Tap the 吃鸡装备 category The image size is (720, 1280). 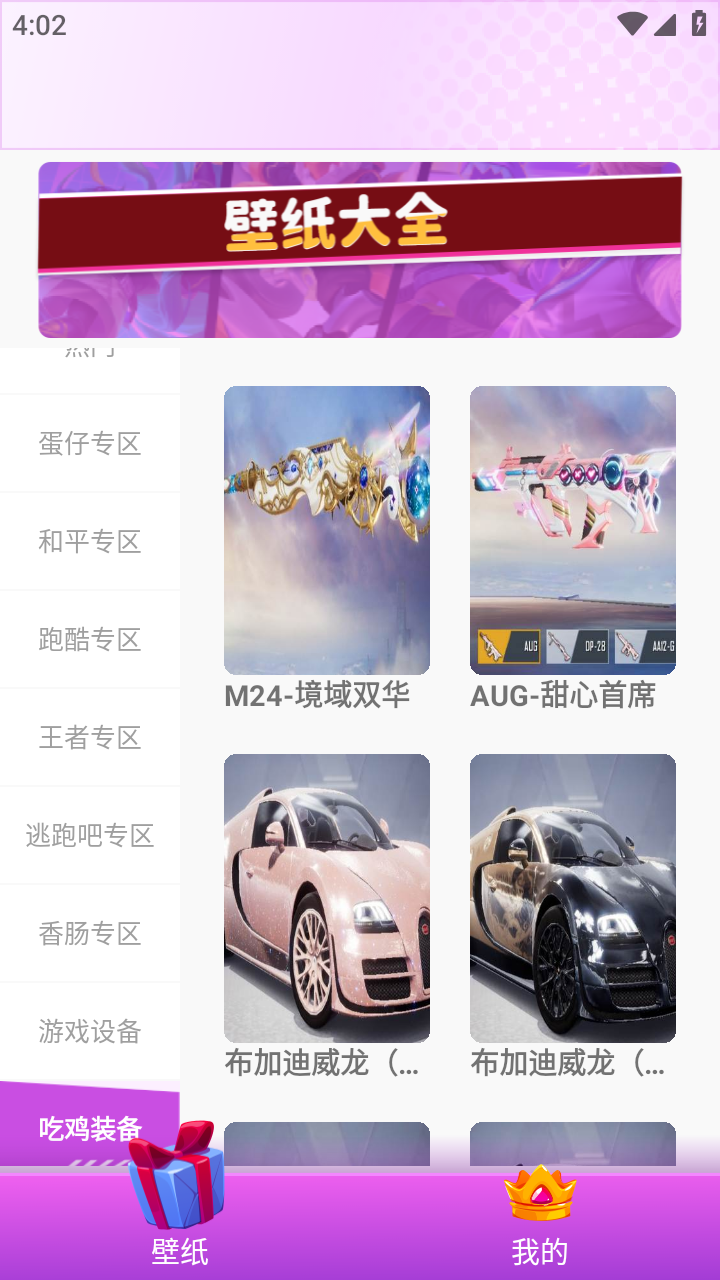tap(90, 1128)
